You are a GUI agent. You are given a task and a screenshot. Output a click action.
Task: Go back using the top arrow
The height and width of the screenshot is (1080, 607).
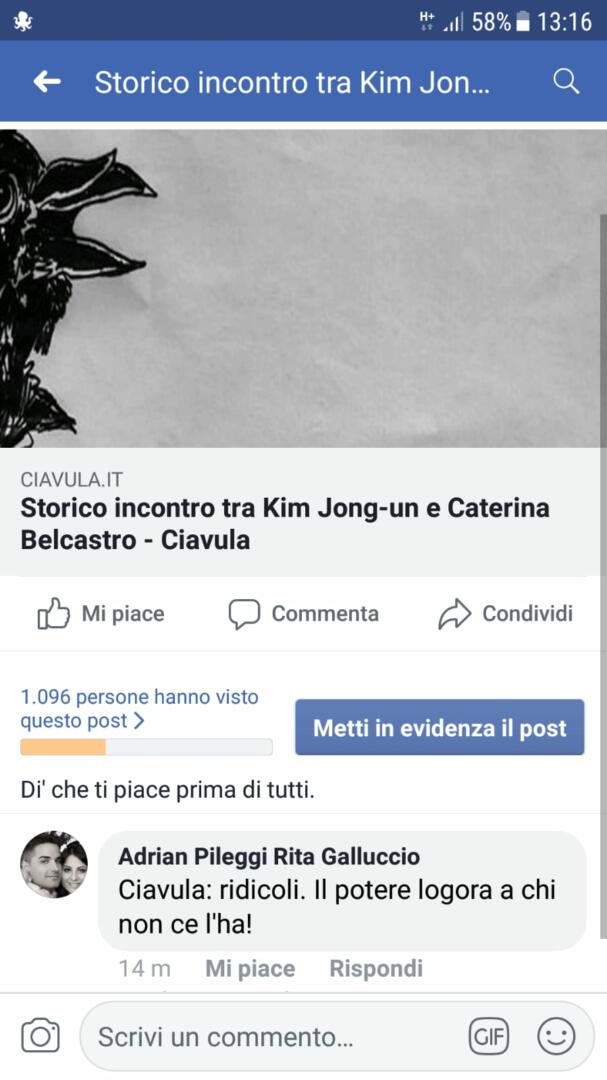47,82
